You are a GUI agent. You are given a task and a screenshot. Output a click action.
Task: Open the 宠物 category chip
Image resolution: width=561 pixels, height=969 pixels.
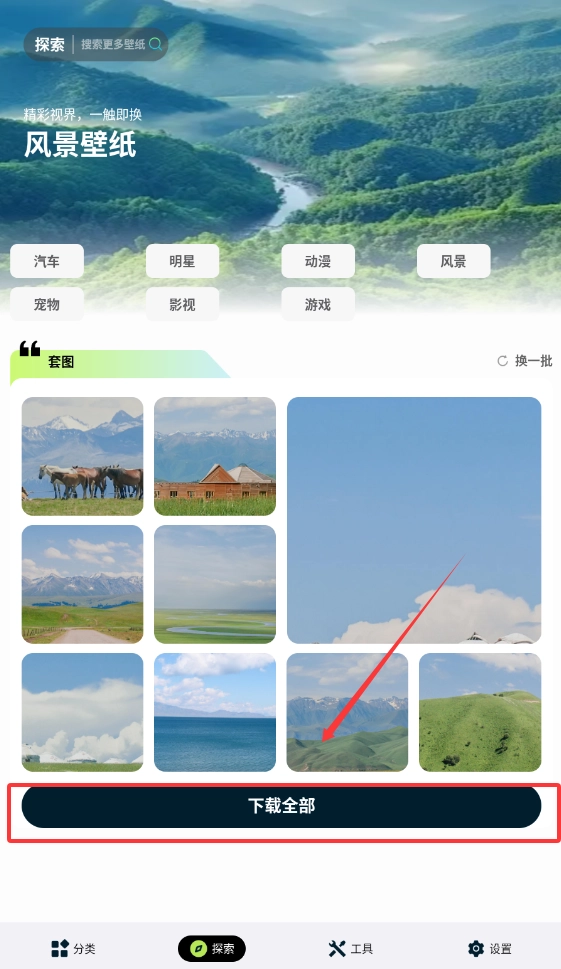tap(47, 304)
